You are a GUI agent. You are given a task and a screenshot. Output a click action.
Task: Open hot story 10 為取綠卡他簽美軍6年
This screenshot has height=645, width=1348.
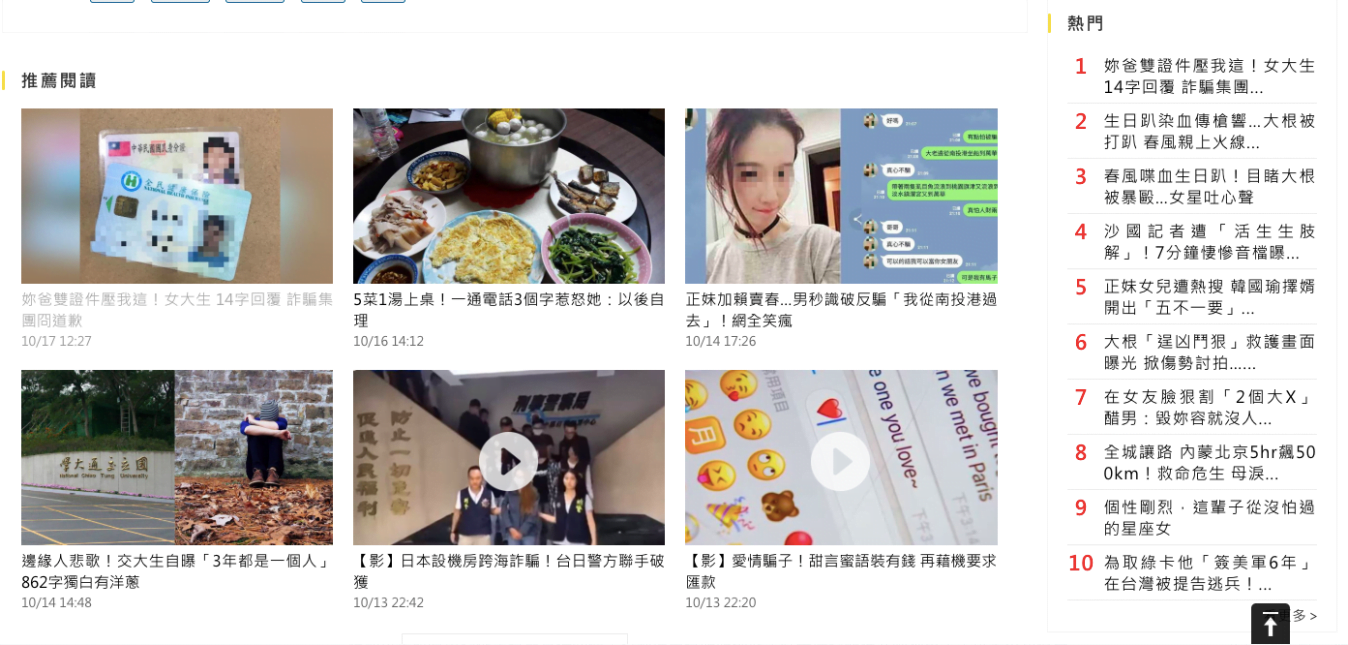1208,572
